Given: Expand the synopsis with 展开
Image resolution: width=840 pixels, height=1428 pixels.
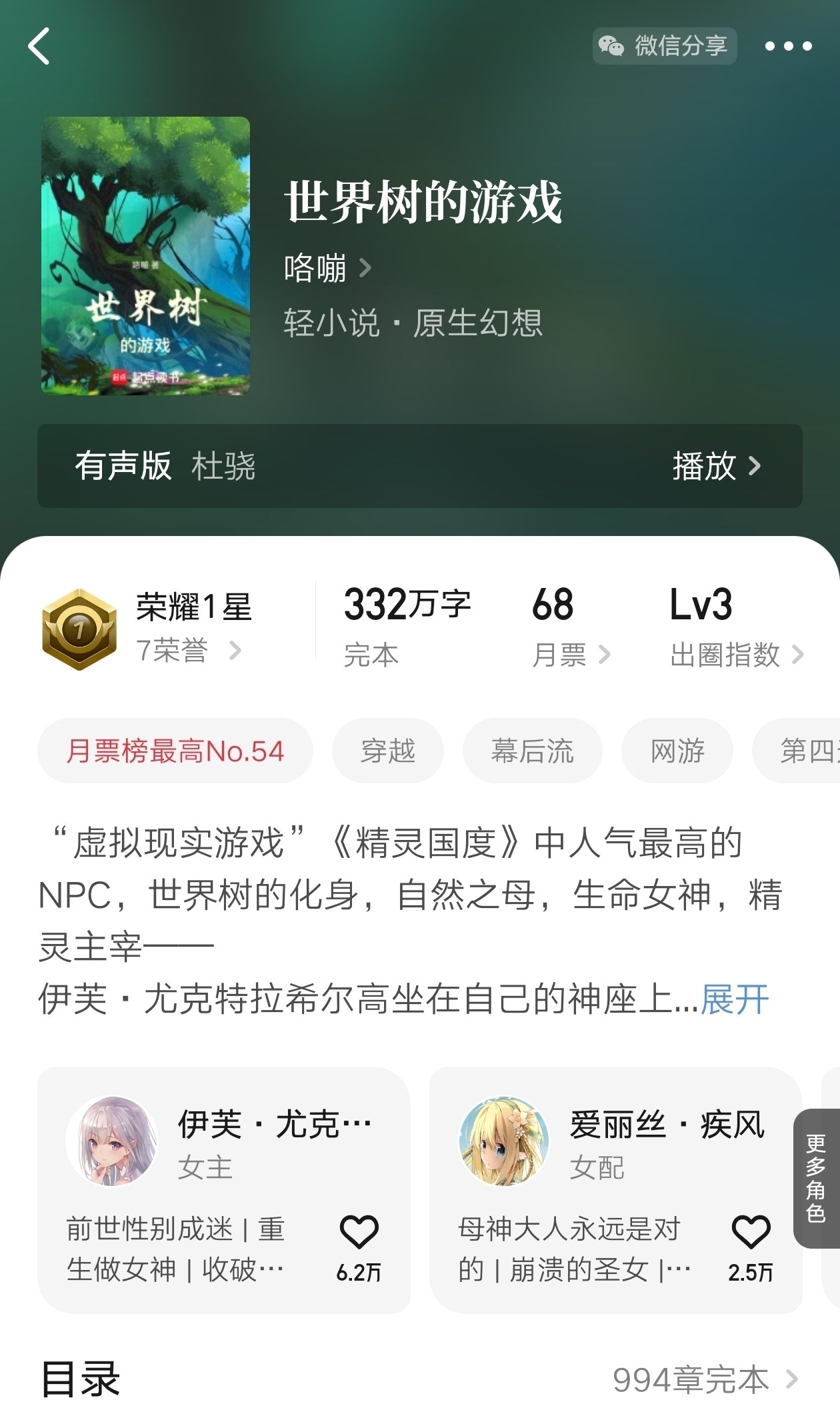Looking at the screenshot, I should coord(735,999).
